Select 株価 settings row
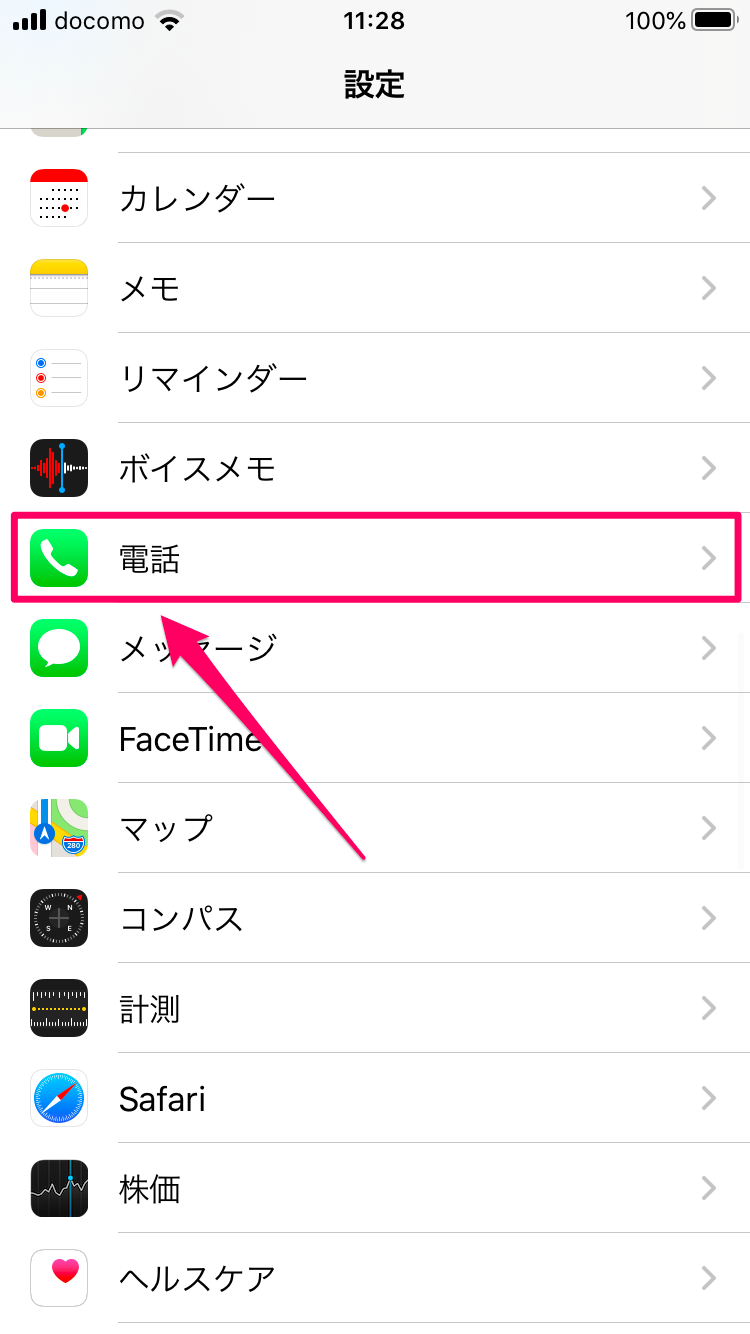This screenshot has height=1334, width=750. pyautogui.click(x=375, y=1188)
